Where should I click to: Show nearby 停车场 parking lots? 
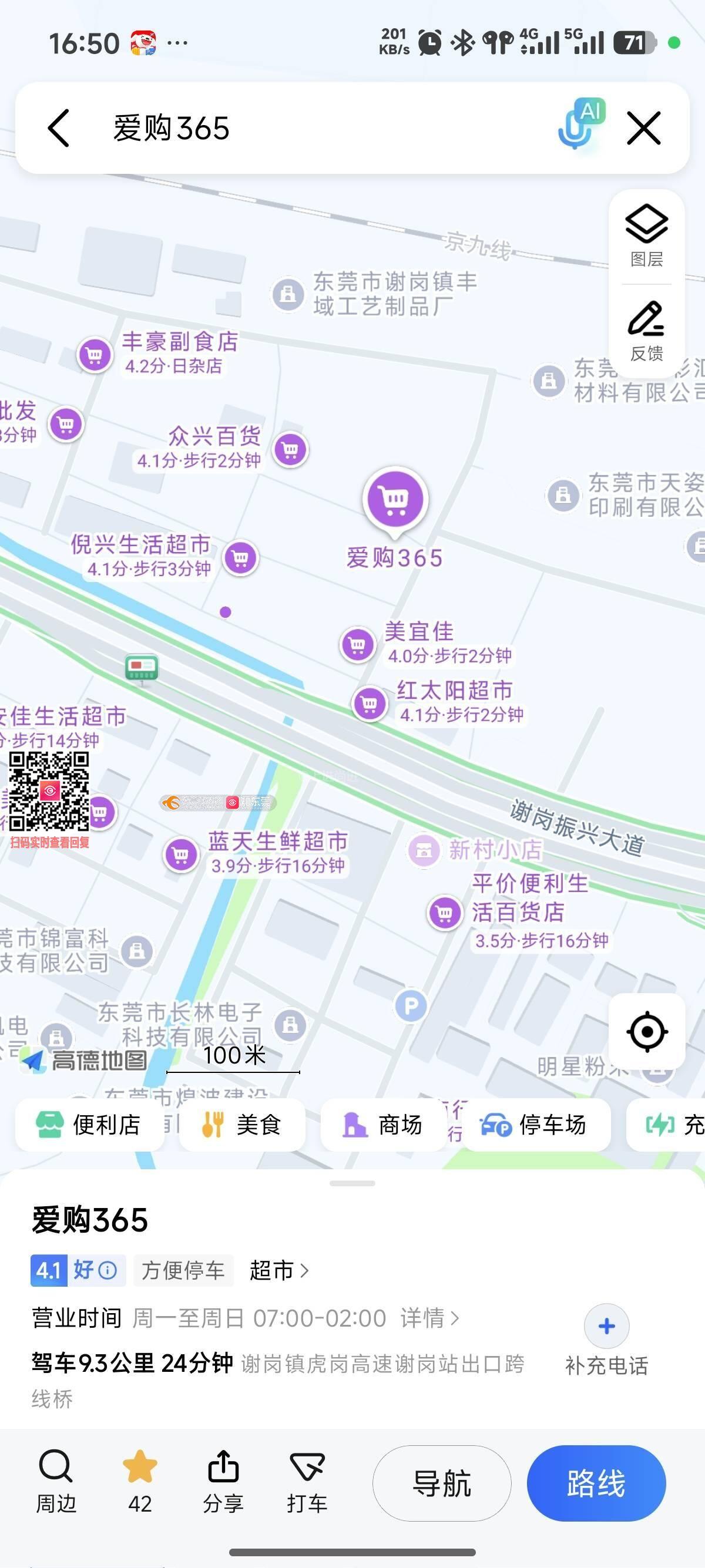535,1125
